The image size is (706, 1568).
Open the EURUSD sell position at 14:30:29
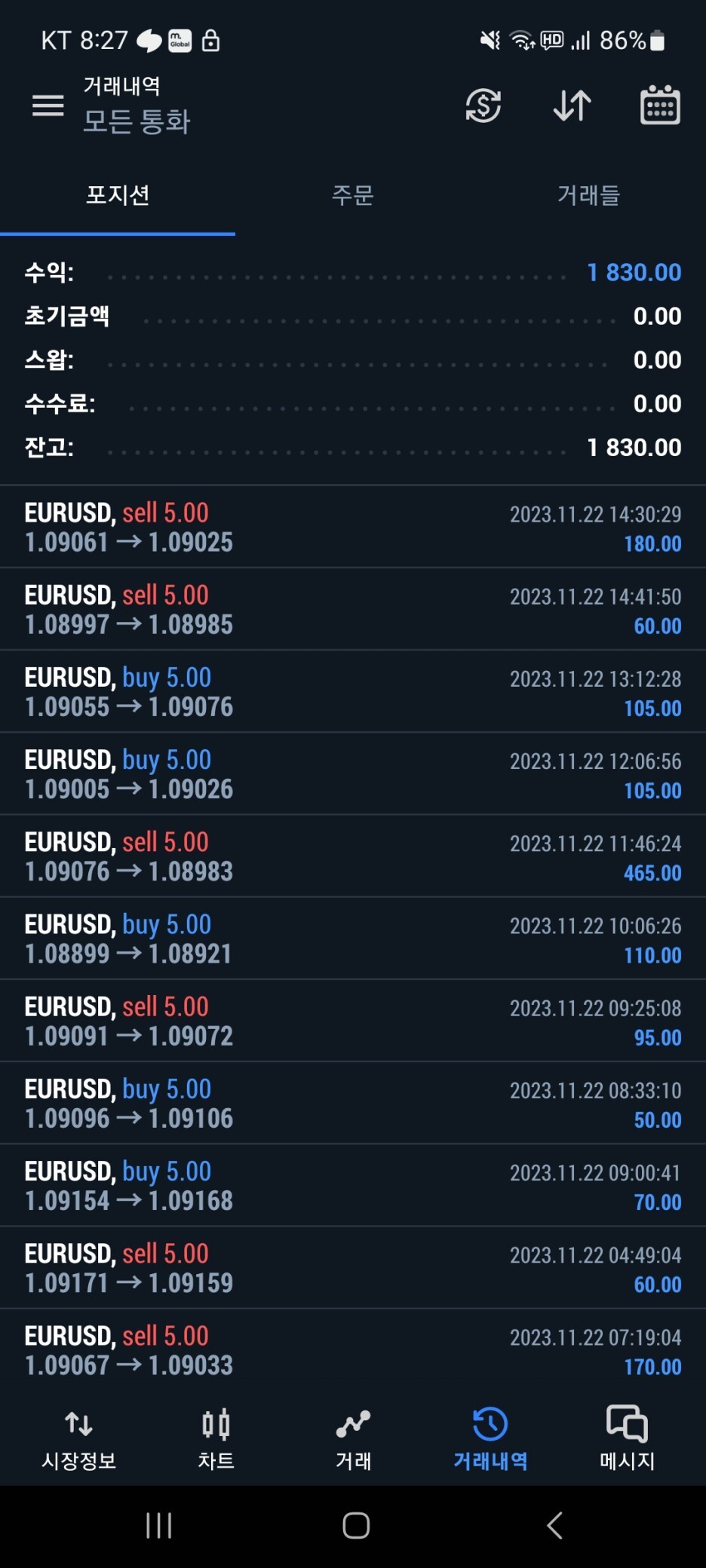point(353,527)
